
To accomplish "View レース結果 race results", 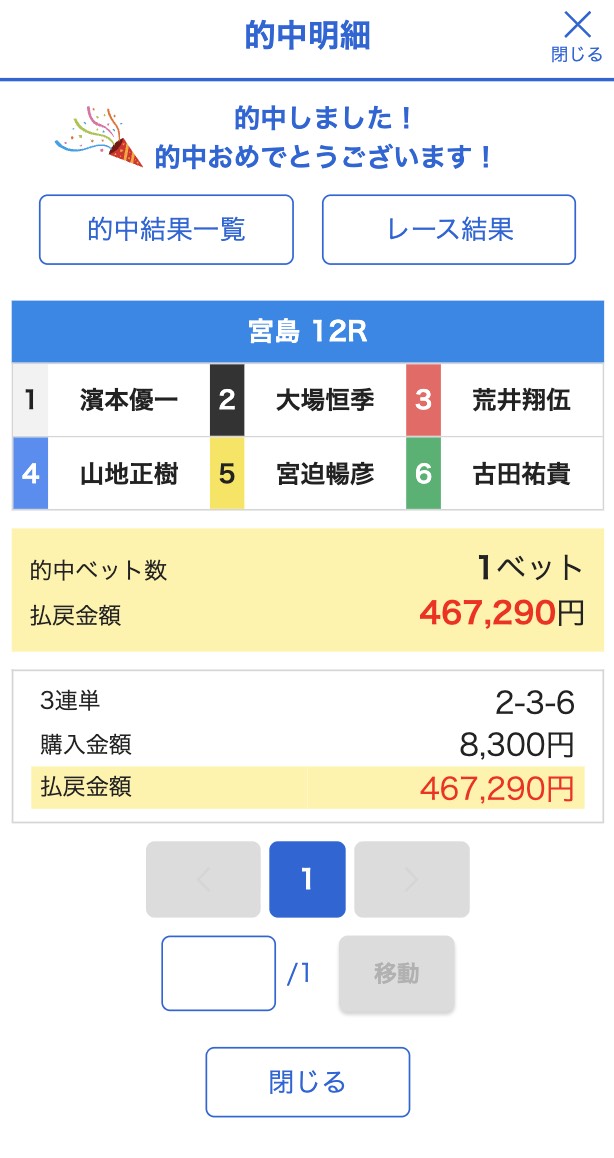I will coord(449,229).
